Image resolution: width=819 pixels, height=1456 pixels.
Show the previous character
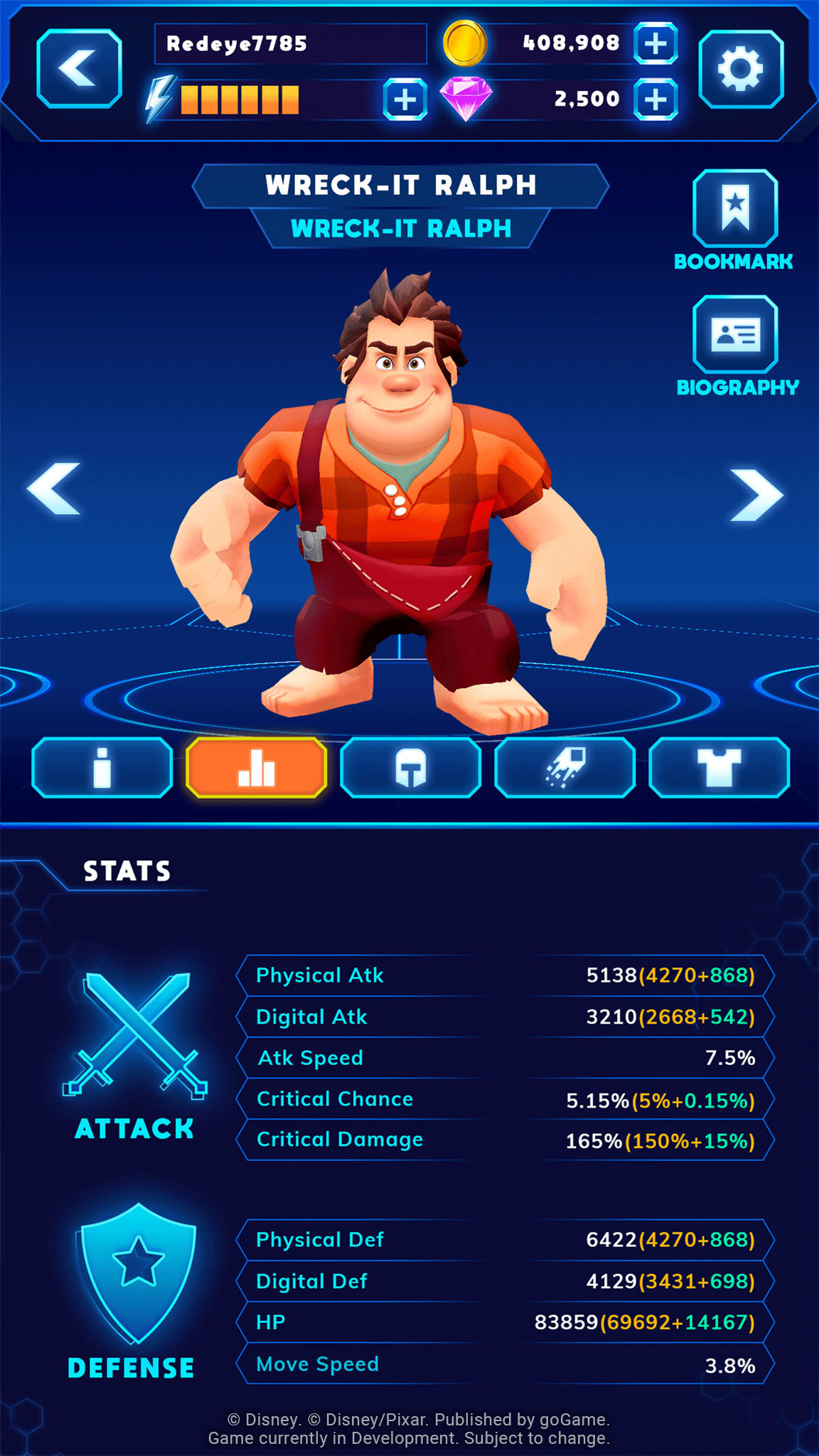tap(54, 489)
